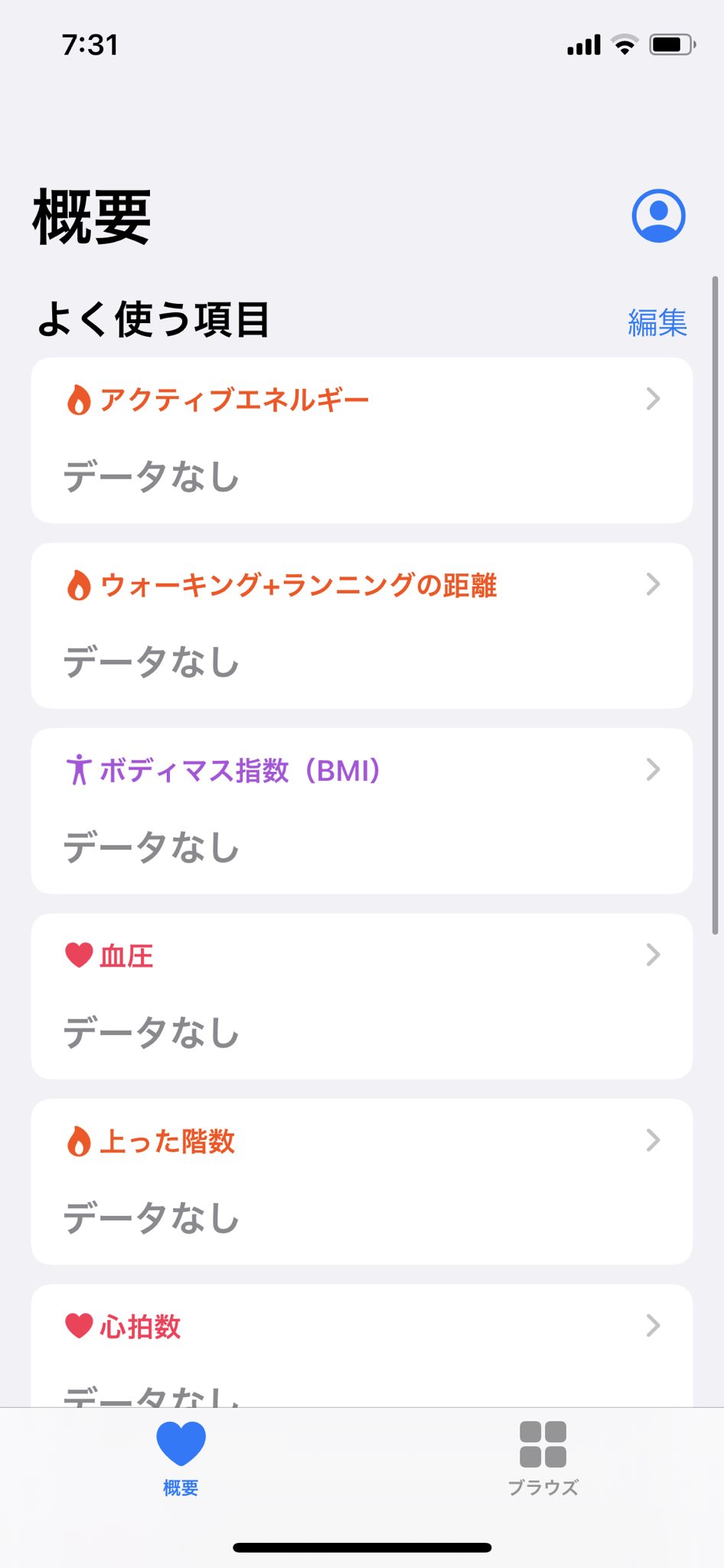Select the 概要 tab
The image size is (724, 1568).
(181, 1459)
